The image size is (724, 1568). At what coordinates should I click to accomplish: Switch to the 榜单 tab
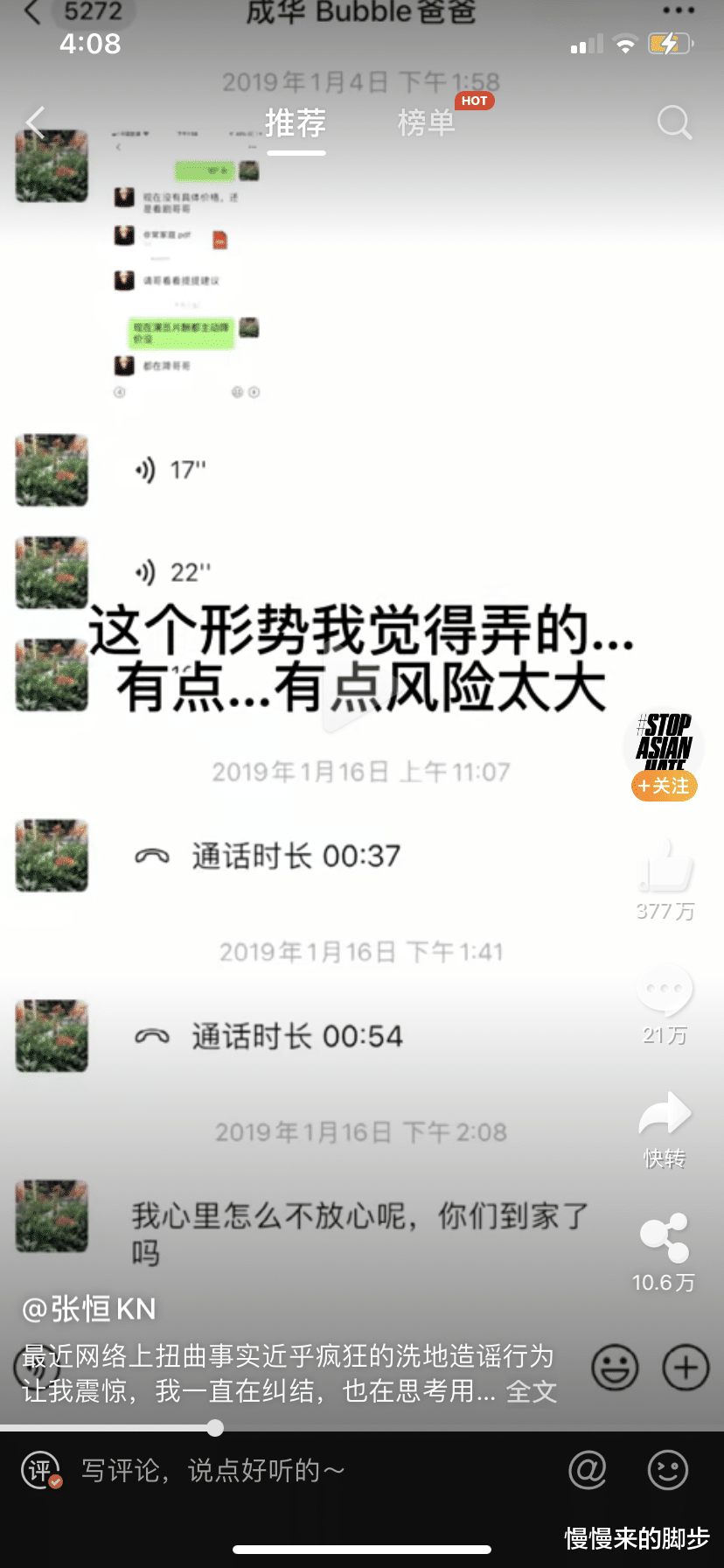(x=426, y=122)
